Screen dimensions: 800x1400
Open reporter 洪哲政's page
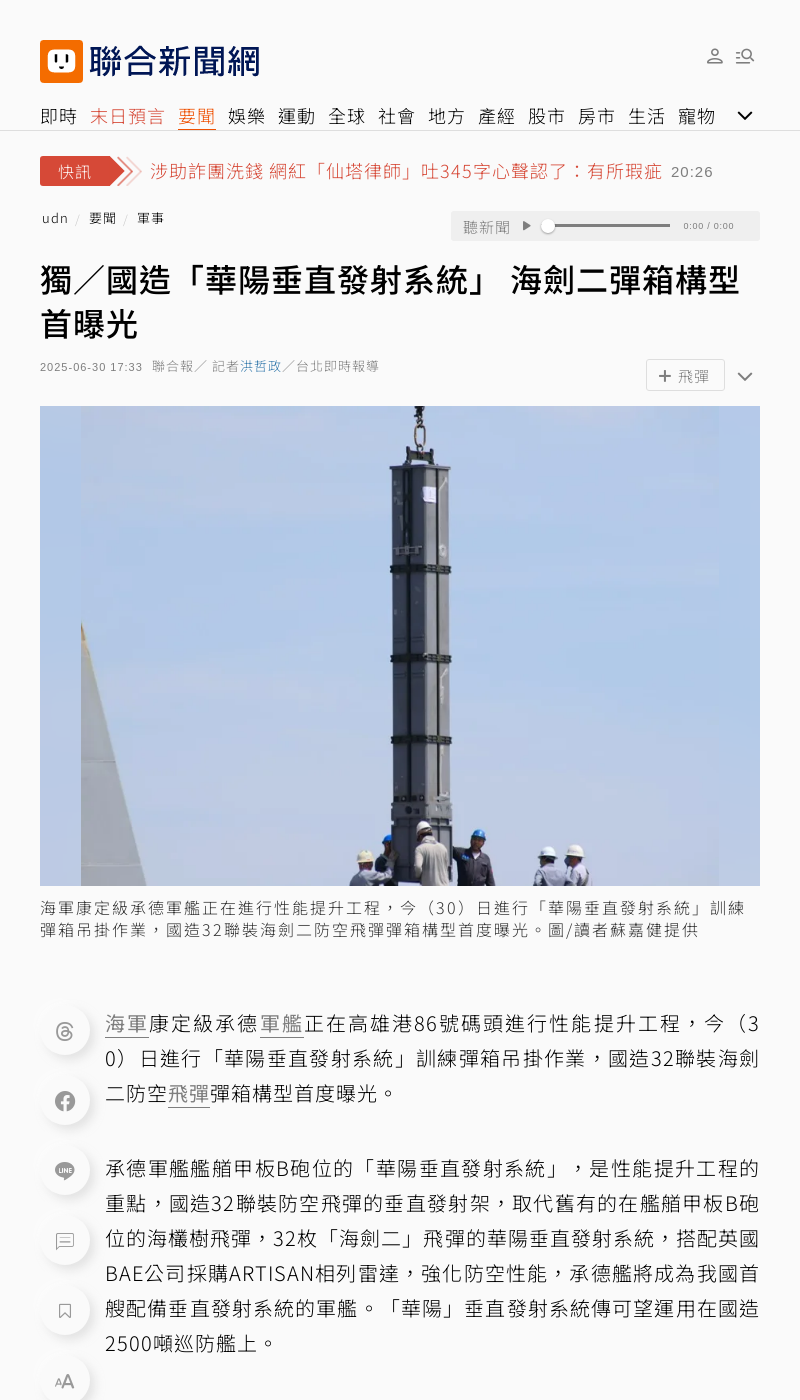pos(261,366)
